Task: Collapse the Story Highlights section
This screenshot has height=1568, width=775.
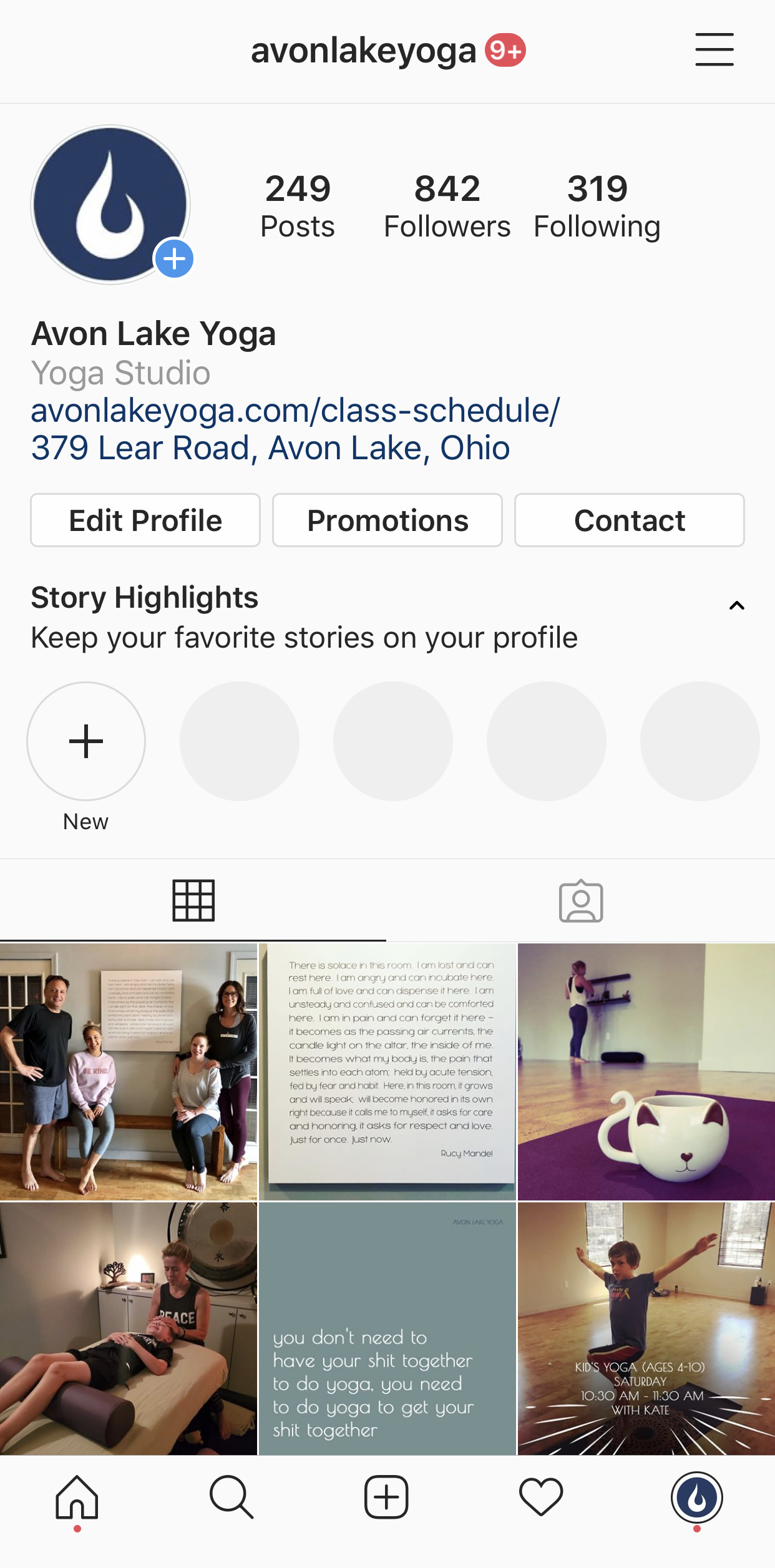Action: (x=736, y=605)
